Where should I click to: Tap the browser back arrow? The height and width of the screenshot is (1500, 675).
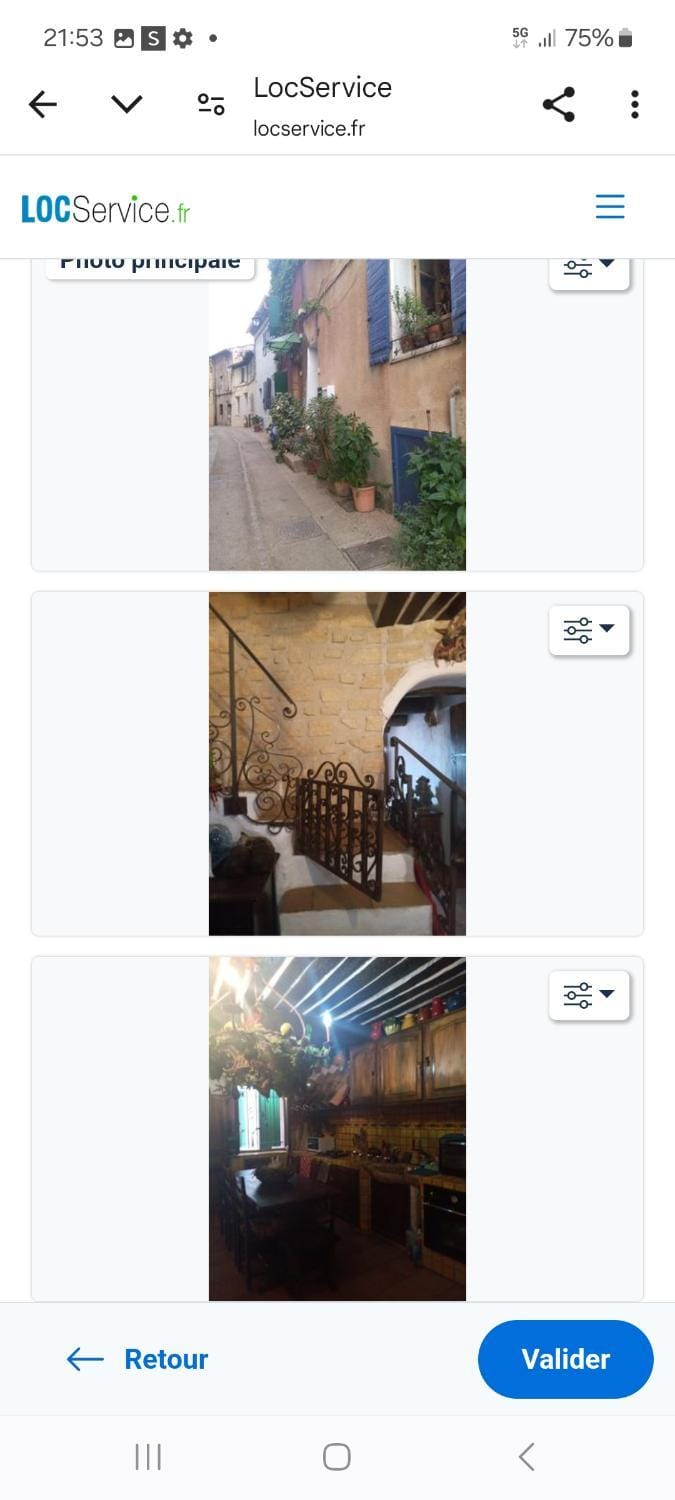coord(43,104)
